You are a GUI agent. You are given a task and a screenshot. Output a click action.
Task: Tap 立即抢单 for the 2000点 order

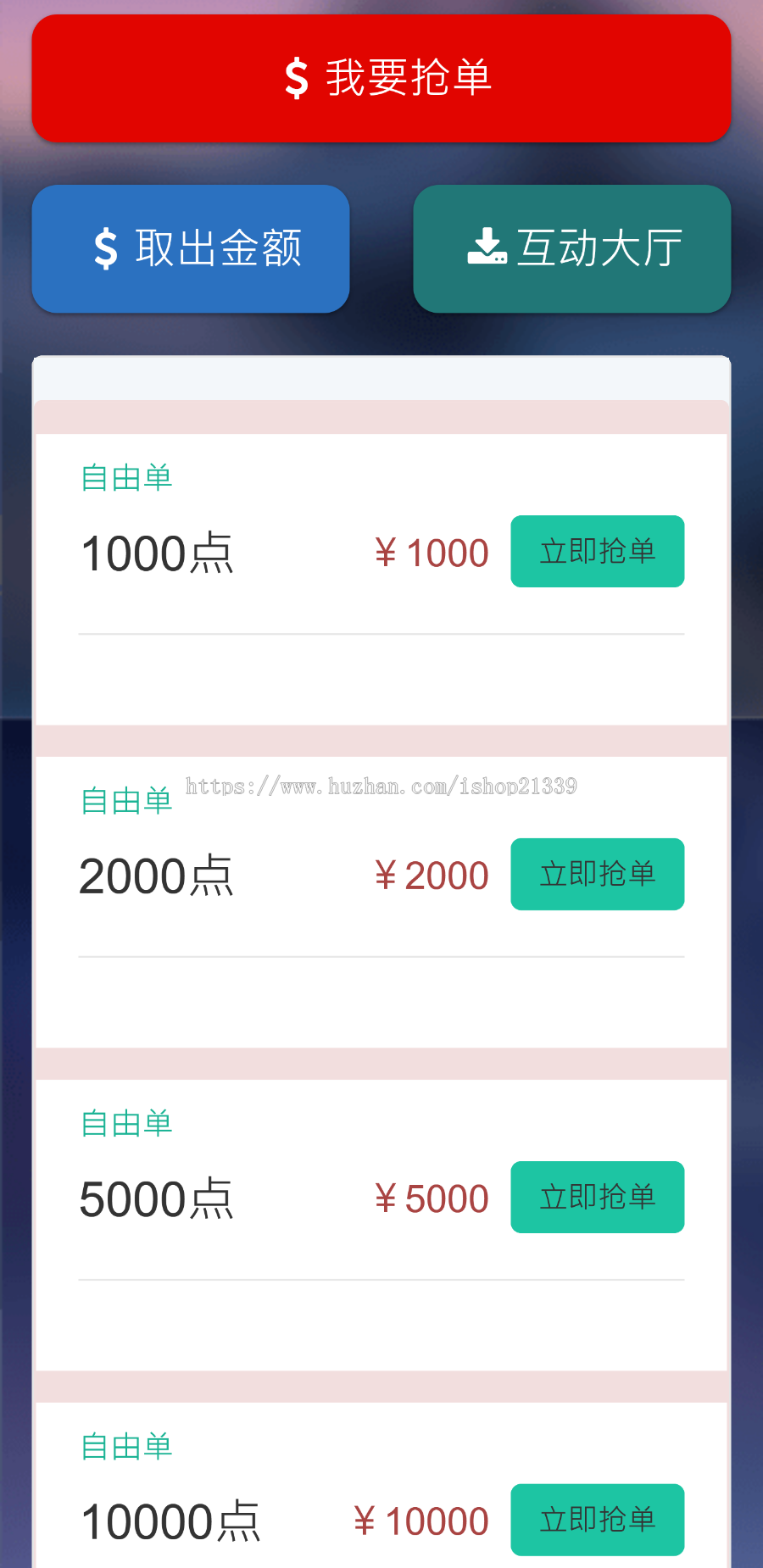[597, 874]
